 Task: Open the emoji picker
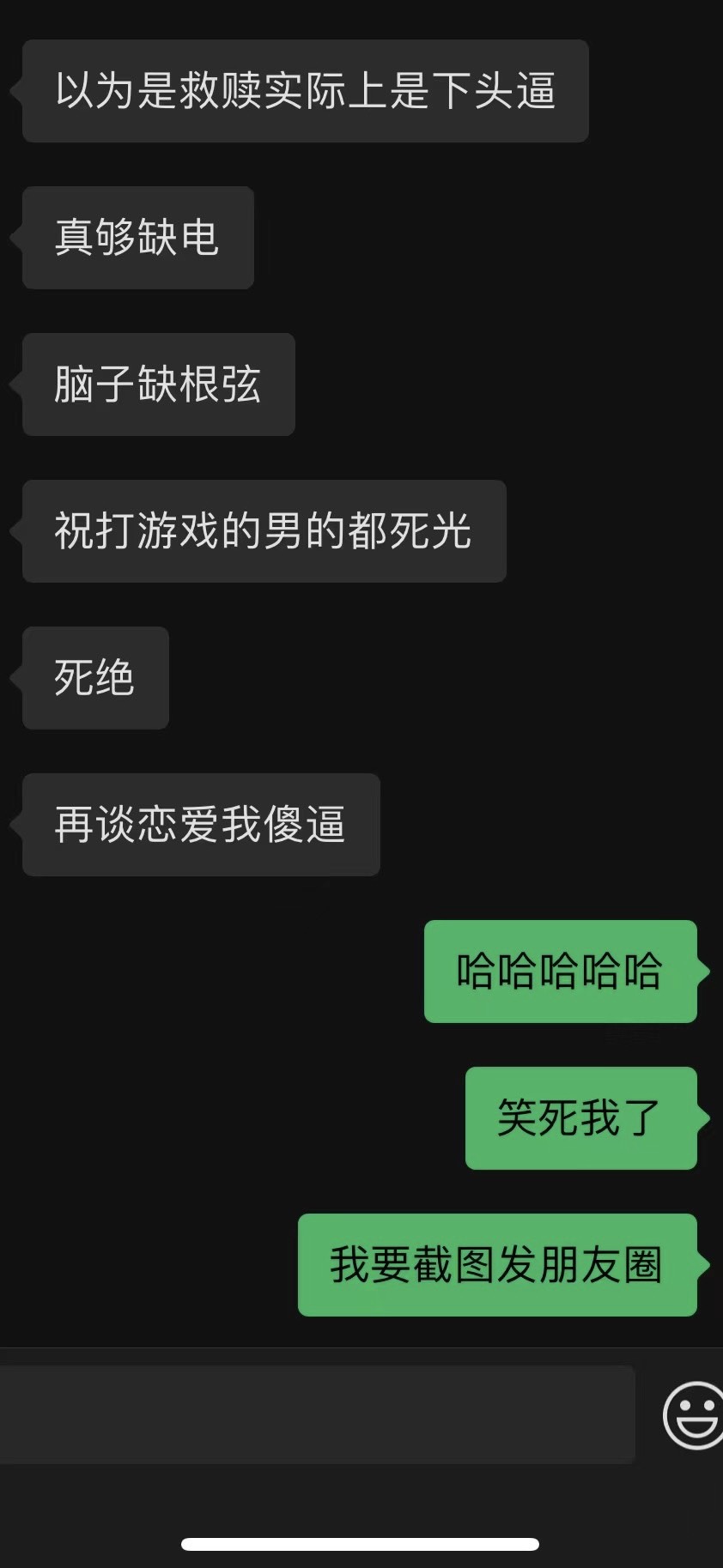click(694, 1414)
